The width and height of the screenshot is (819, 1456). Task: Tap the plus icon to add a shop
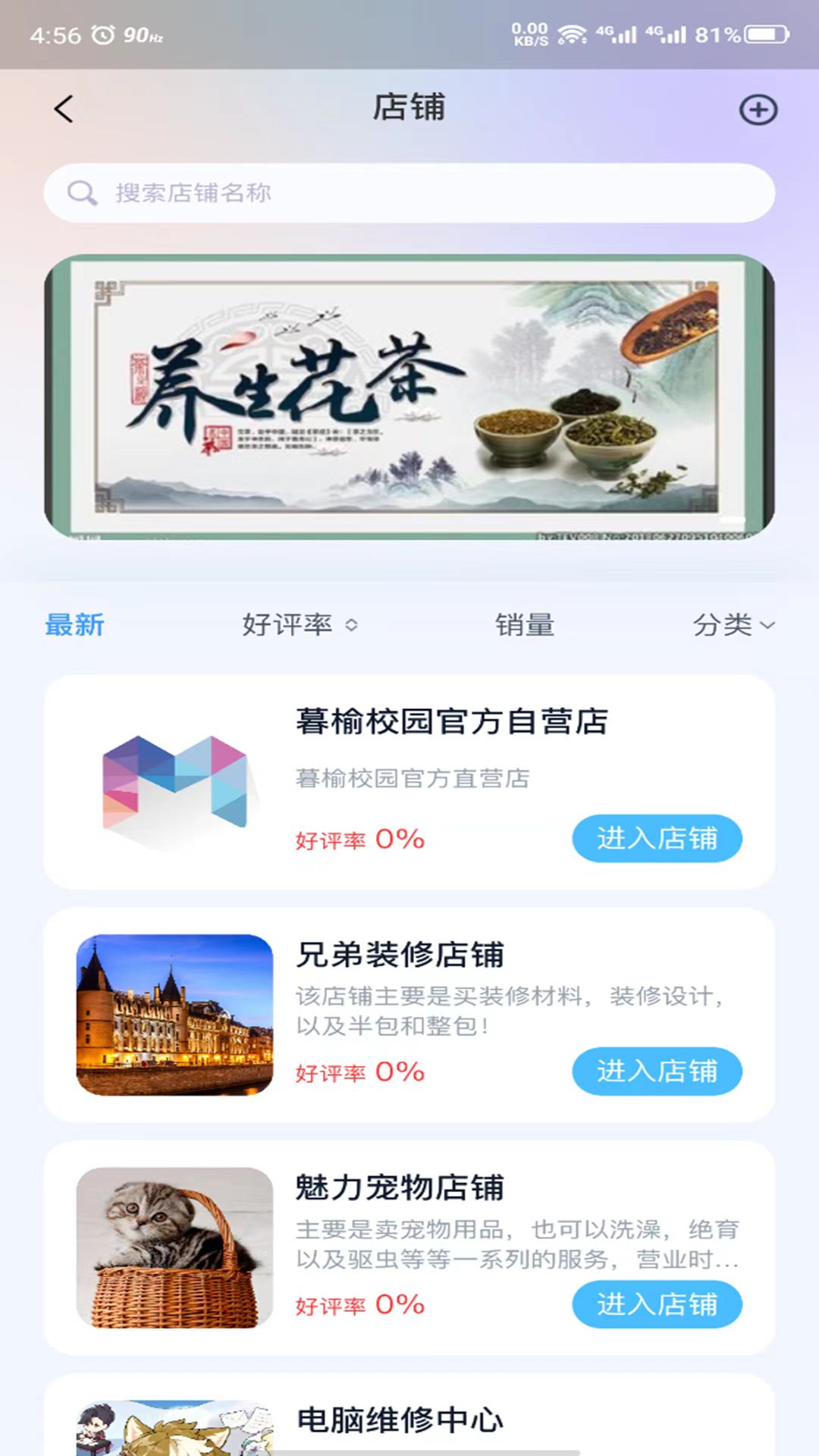[x=758, y=110]
